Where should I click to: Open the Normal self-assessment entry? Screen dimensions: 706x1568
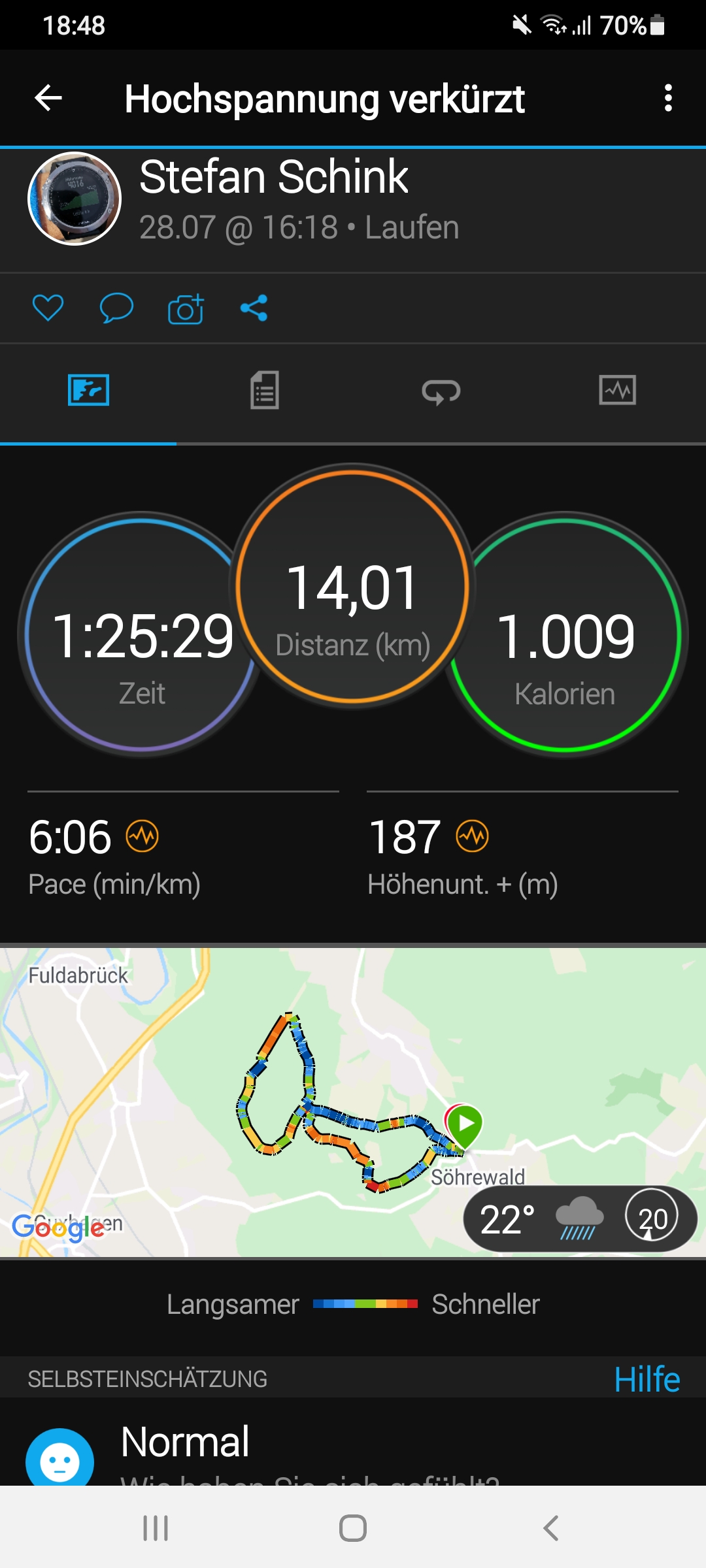click(186, 1443)
